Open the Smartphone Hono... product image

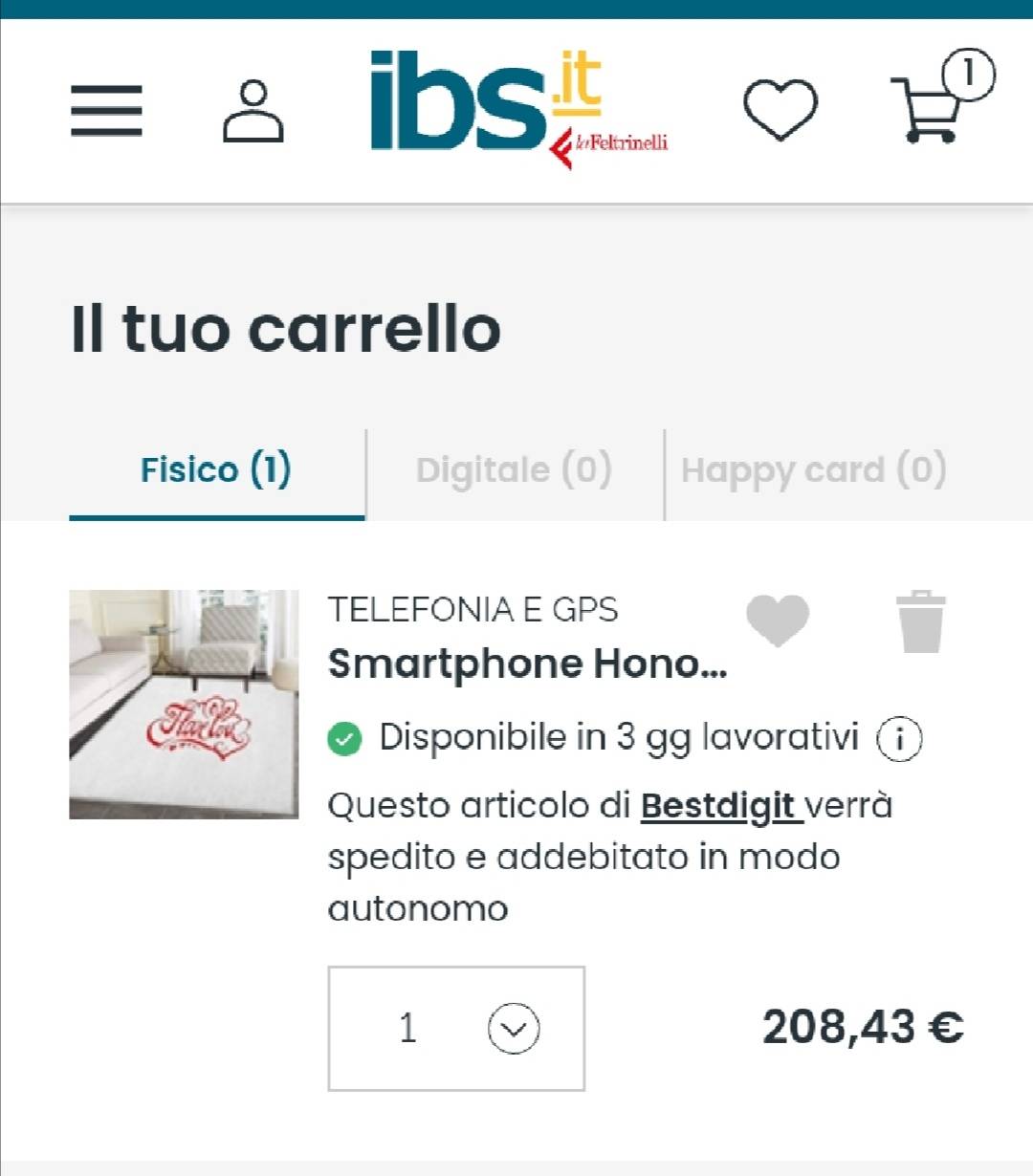184,704
